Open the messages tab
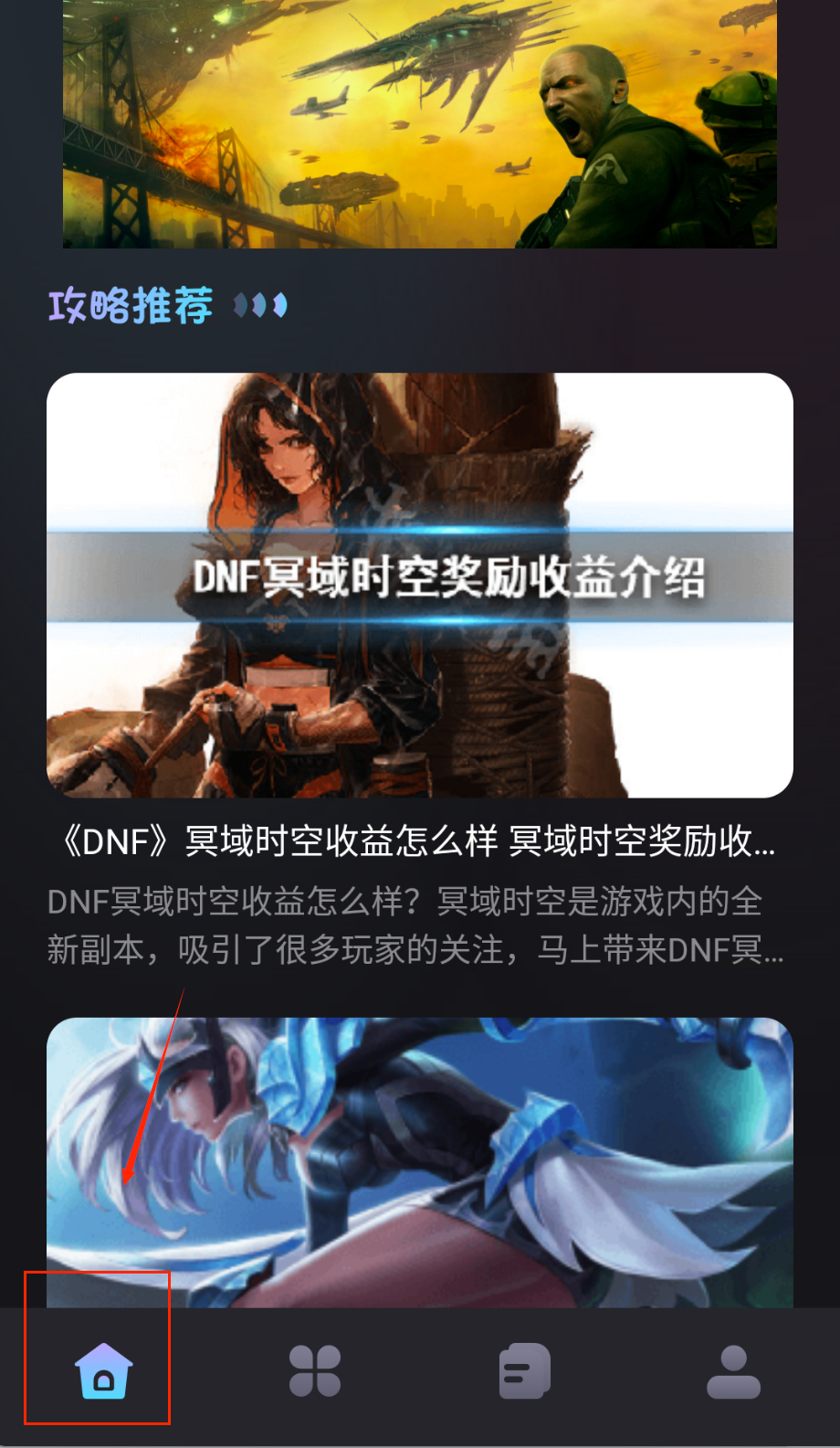Viewport: 840px width, 1448px height. (524, 1370)
